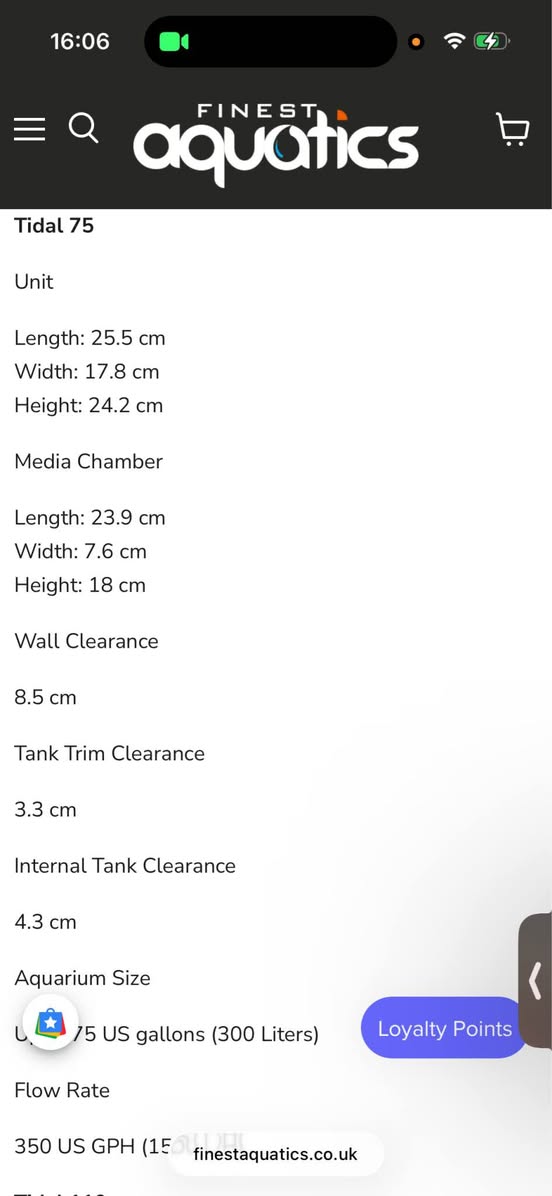The width and height of the screenshot is (552, 1196).
Task: Tap the finestaquatics.co.uk address bar
Action: pos(275,1153)
